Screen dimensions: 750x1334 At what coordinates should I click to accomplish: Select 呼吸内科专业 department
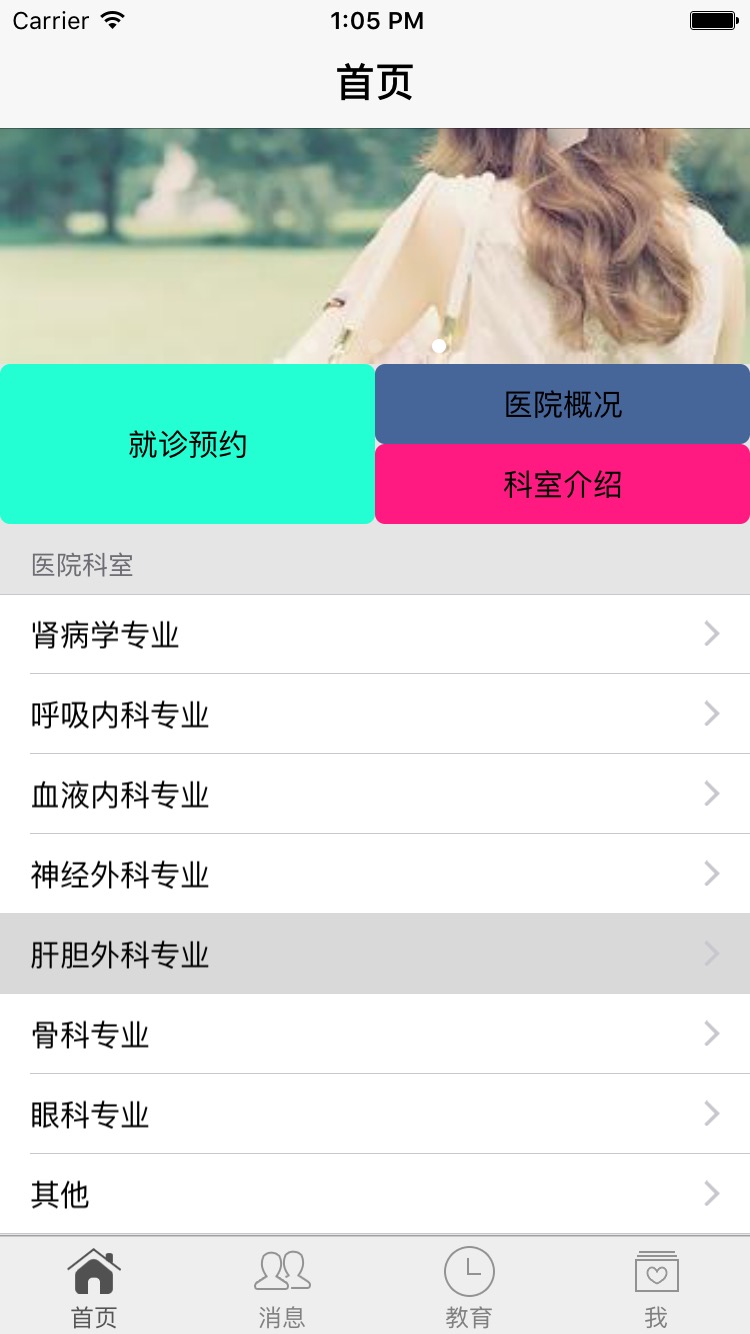click(375, 714)
